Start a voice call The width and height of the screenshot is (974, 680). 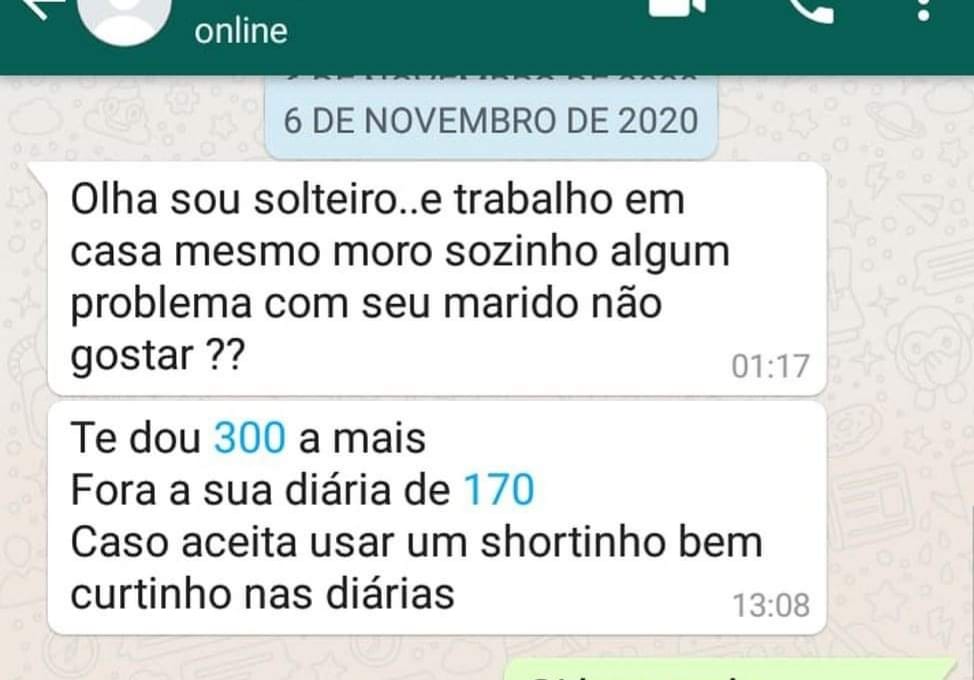click(808, 8)
